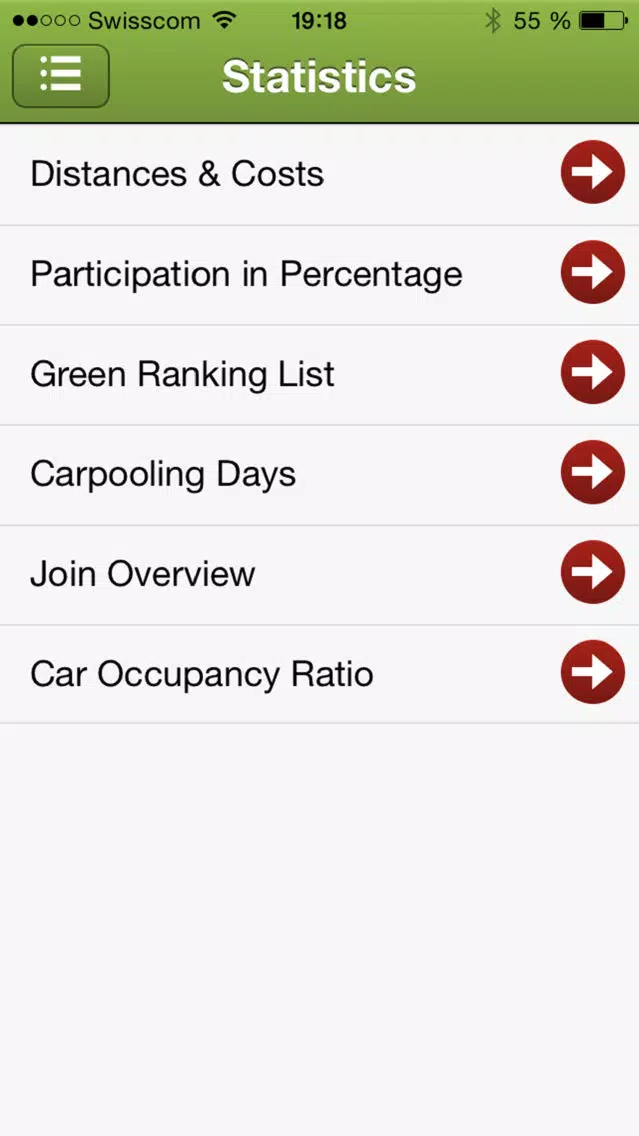Open the menu list button
This screenshot has width=639, height=1136.
click(x=61, y=76)
